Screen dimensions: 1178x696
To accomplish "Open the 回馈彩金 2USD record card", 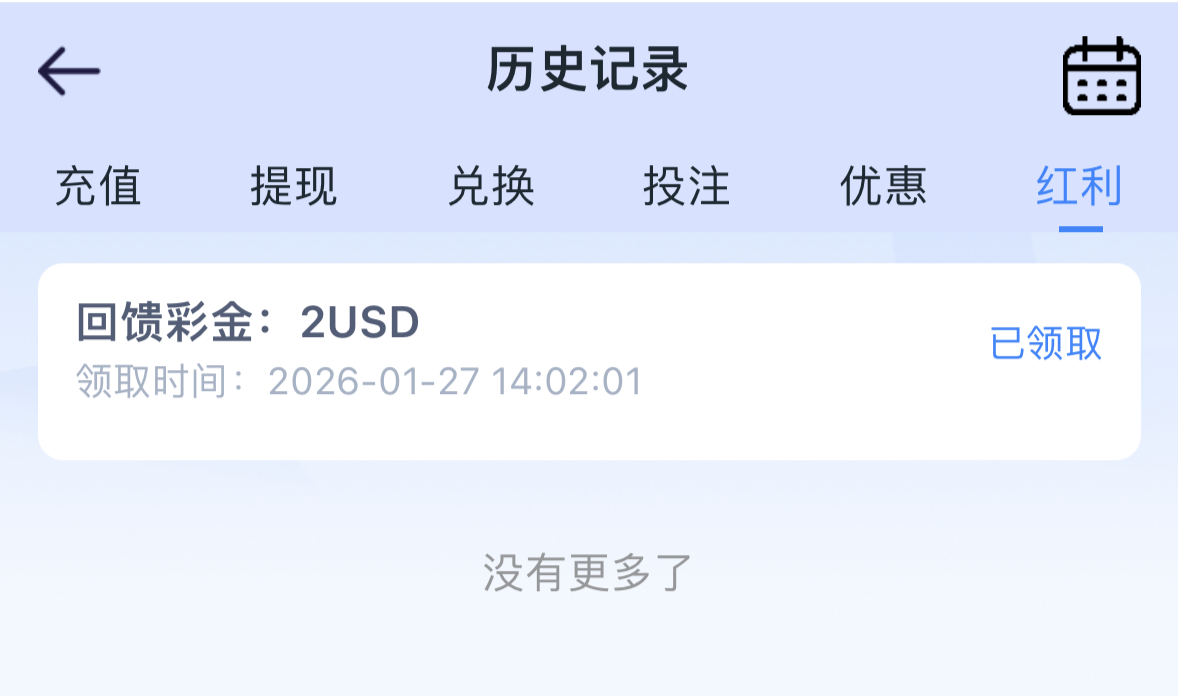I will [x=589, y=361].
